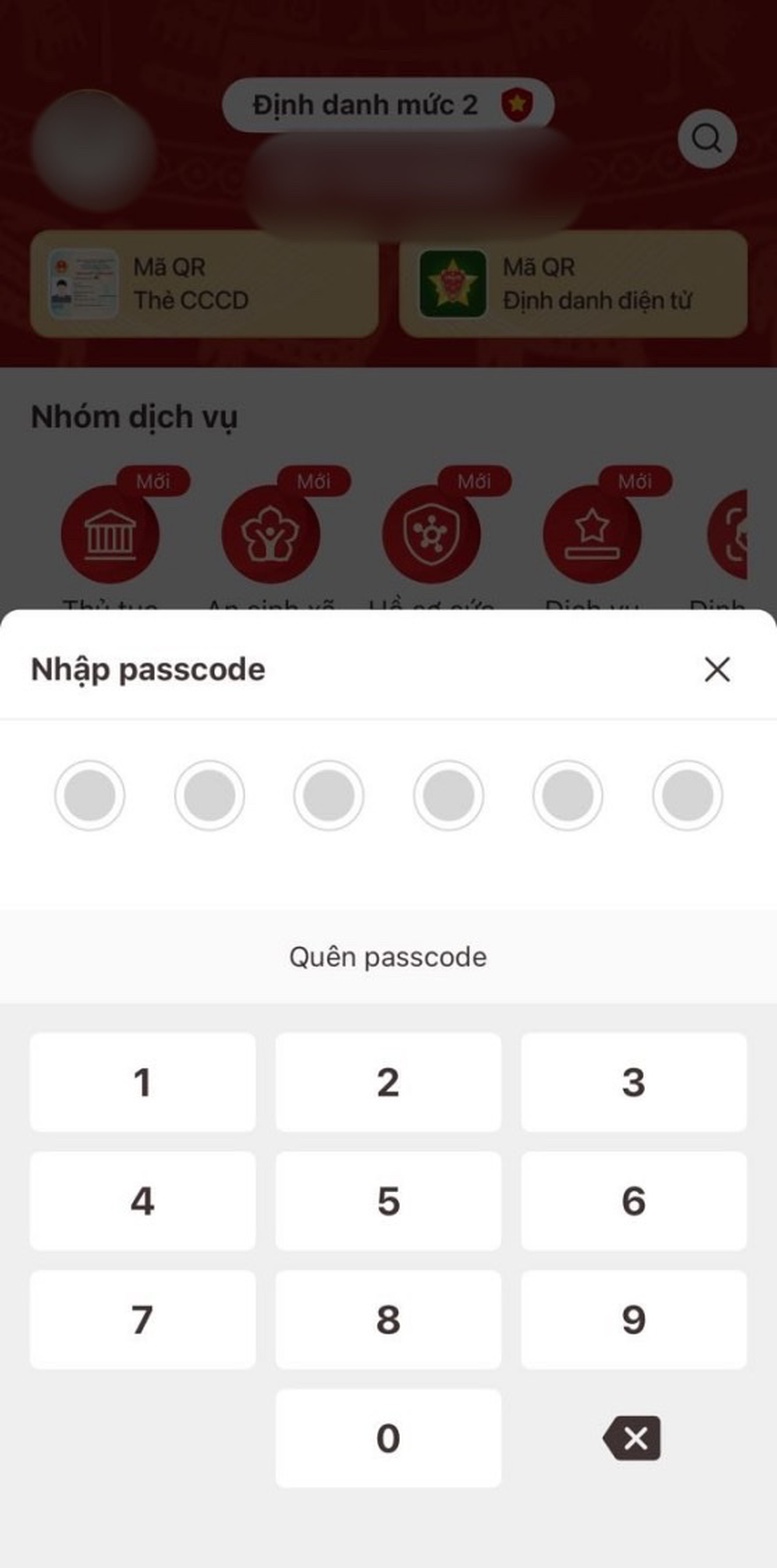Select the Thủ tục hành chính service icon

[111, 534]
